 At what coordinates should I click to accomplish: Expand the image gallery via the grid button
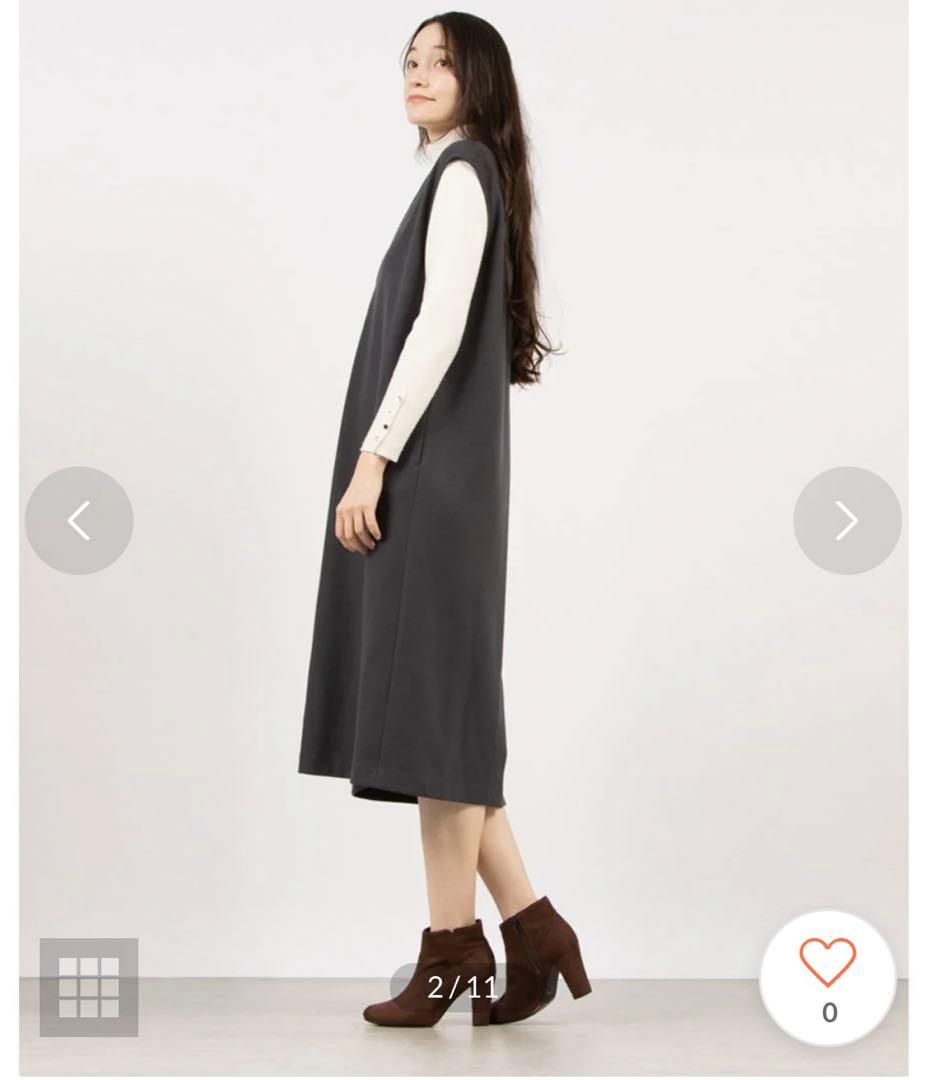[88, 987]
